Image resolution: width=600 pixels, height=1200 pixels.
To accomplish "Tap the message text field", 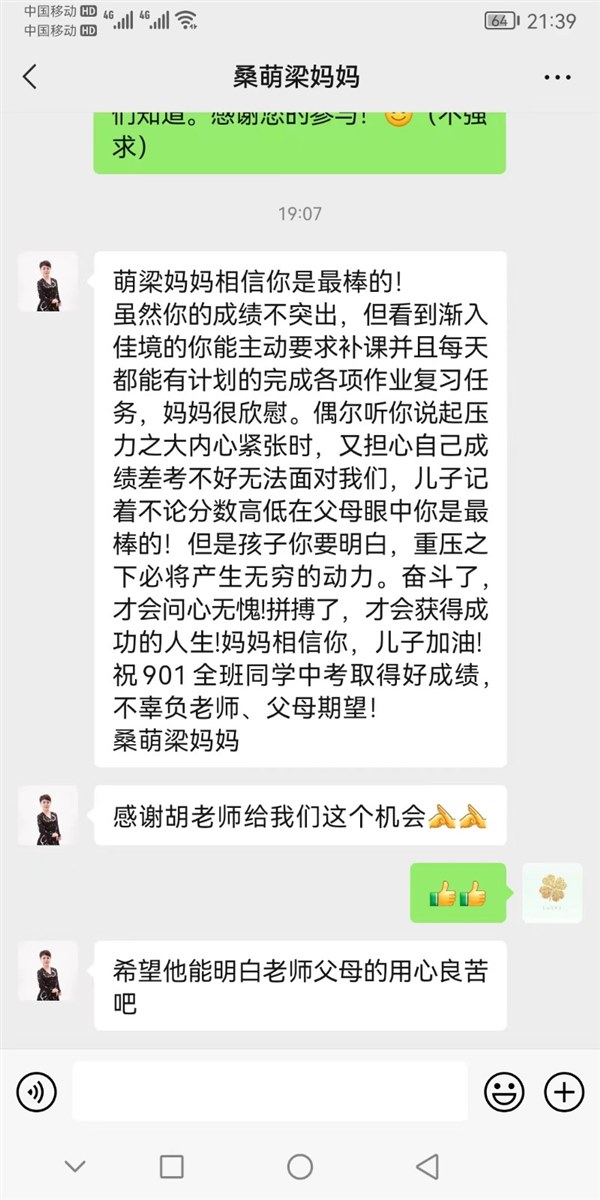I will 270,1091.
